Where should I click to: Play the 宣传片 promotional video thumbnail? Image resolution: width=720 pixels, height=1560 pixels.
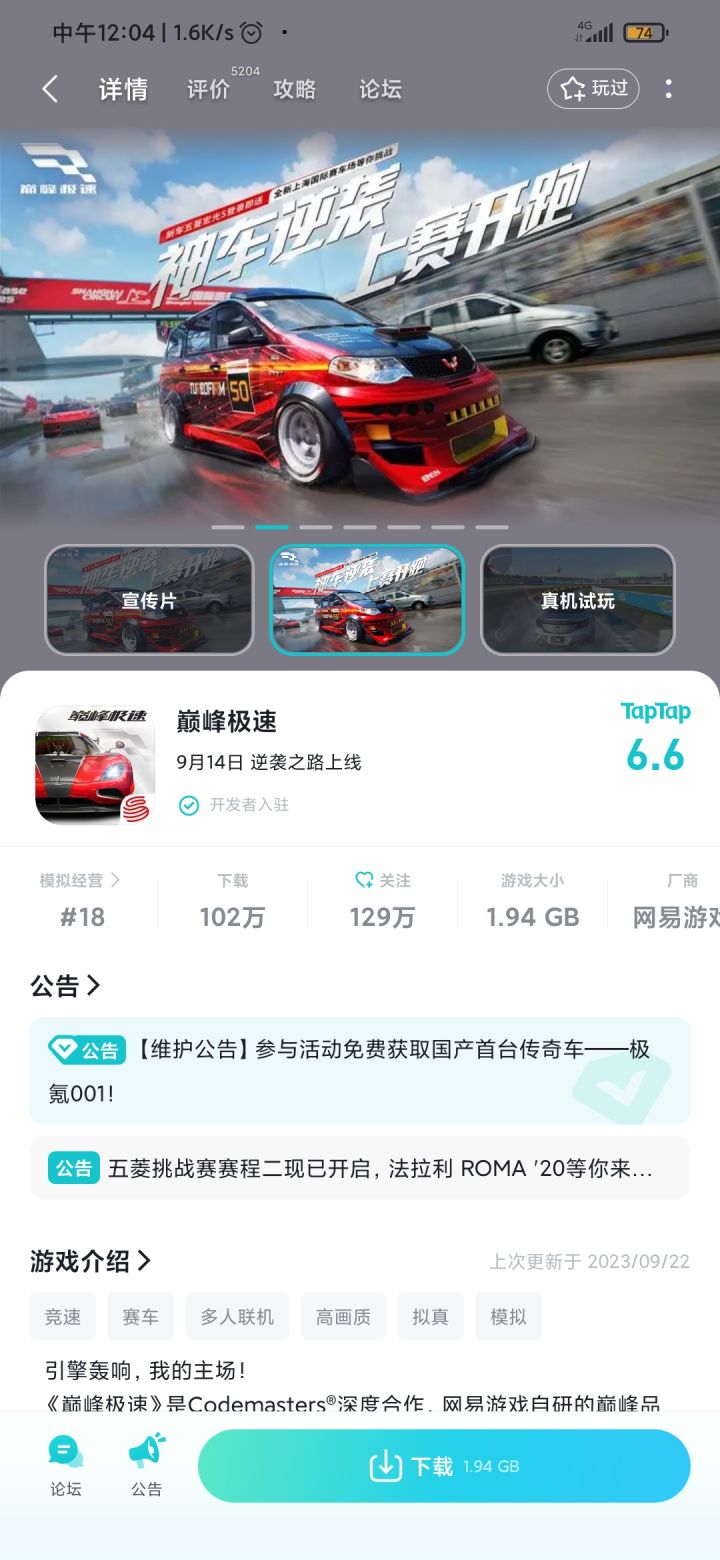[148, 599]
